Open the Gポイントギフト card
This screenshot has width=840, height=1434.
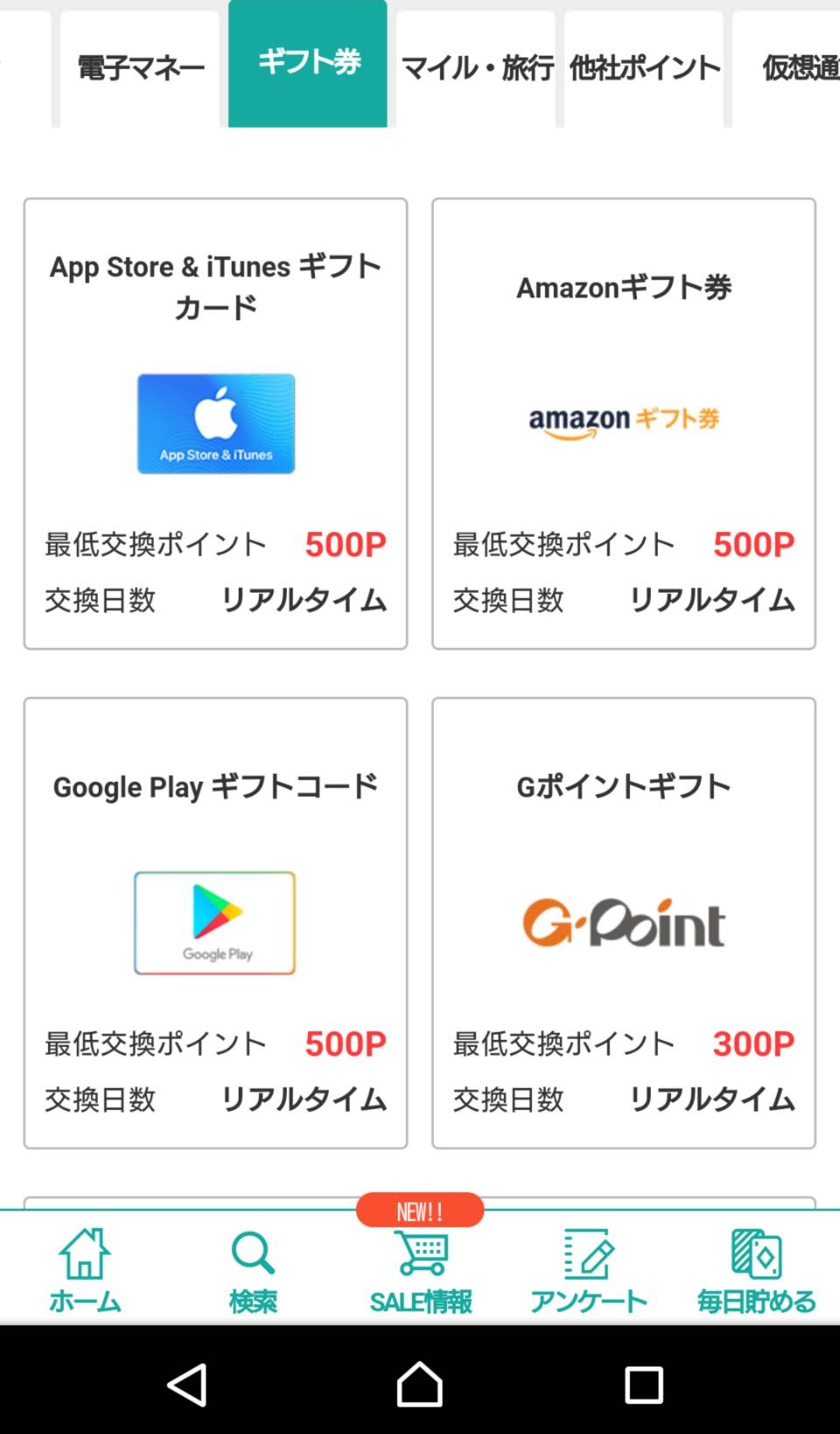point(624,923)
